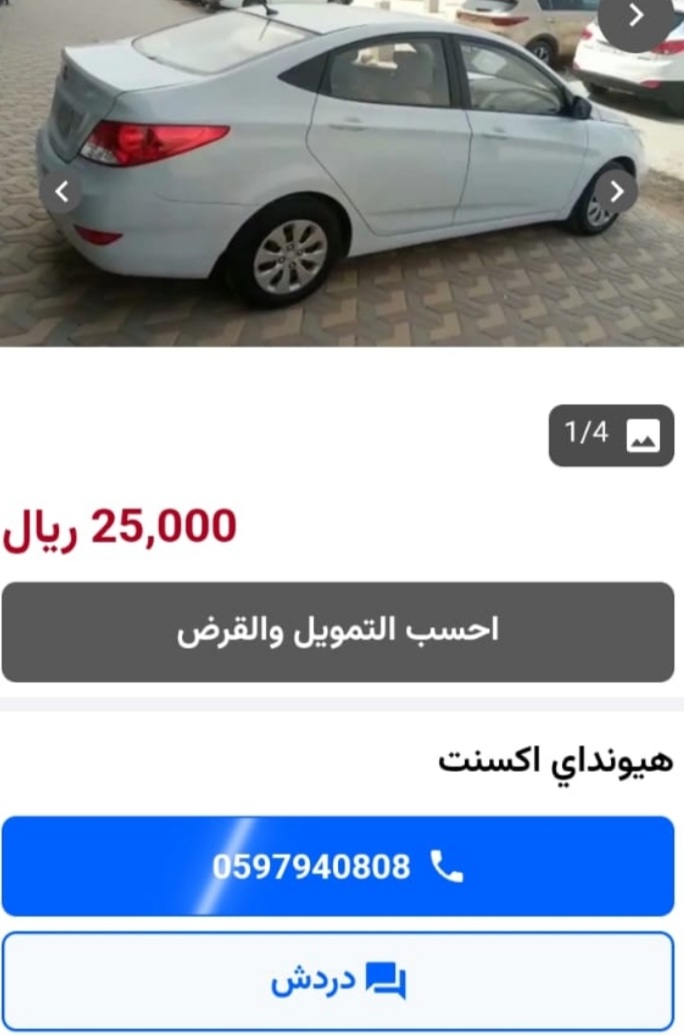The image size is (684, 1035).
Task: Show the previous car photo
Action: tap(62, 191)
